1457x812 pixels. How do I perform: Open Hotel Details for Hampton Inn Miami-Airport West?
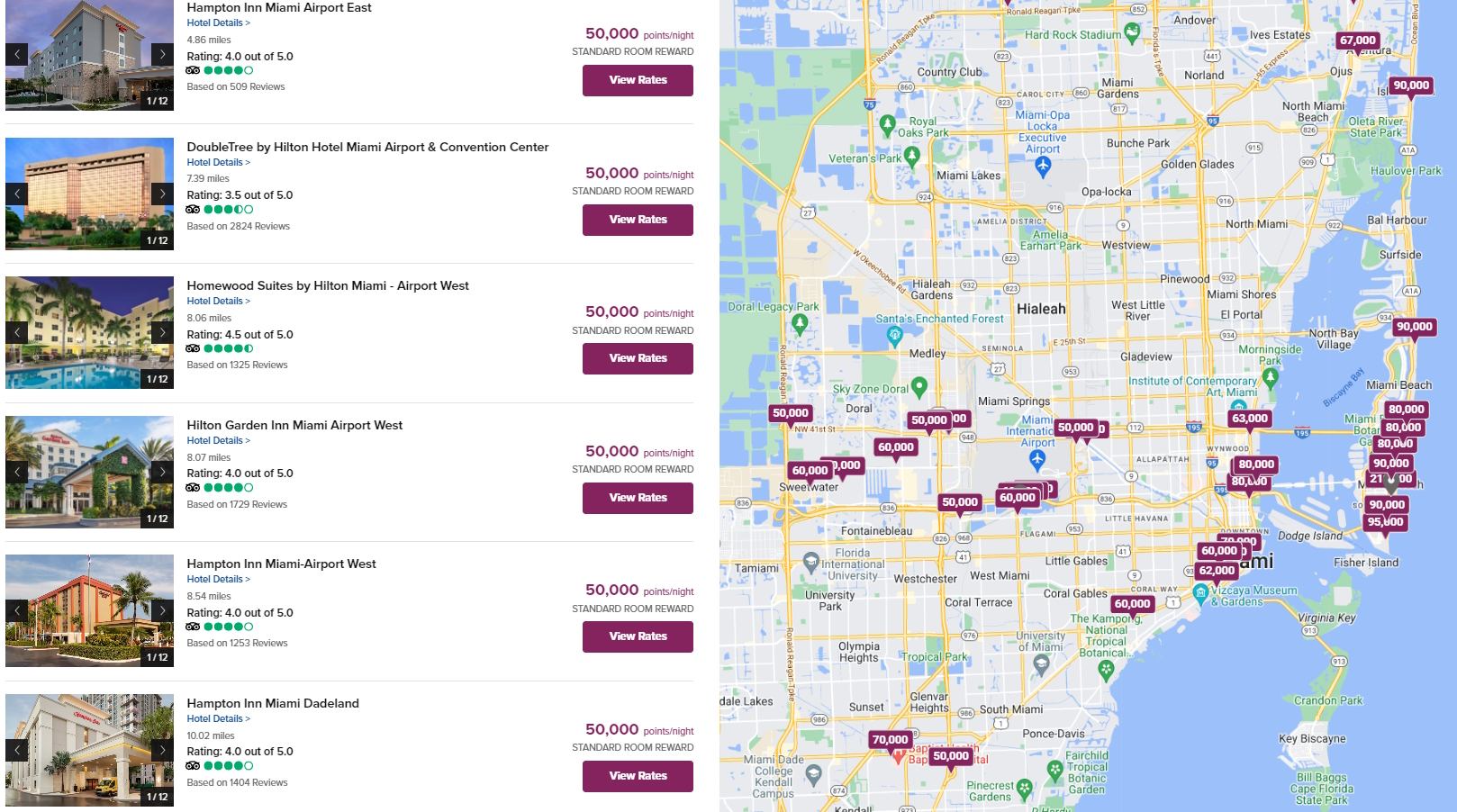[218, 579]
